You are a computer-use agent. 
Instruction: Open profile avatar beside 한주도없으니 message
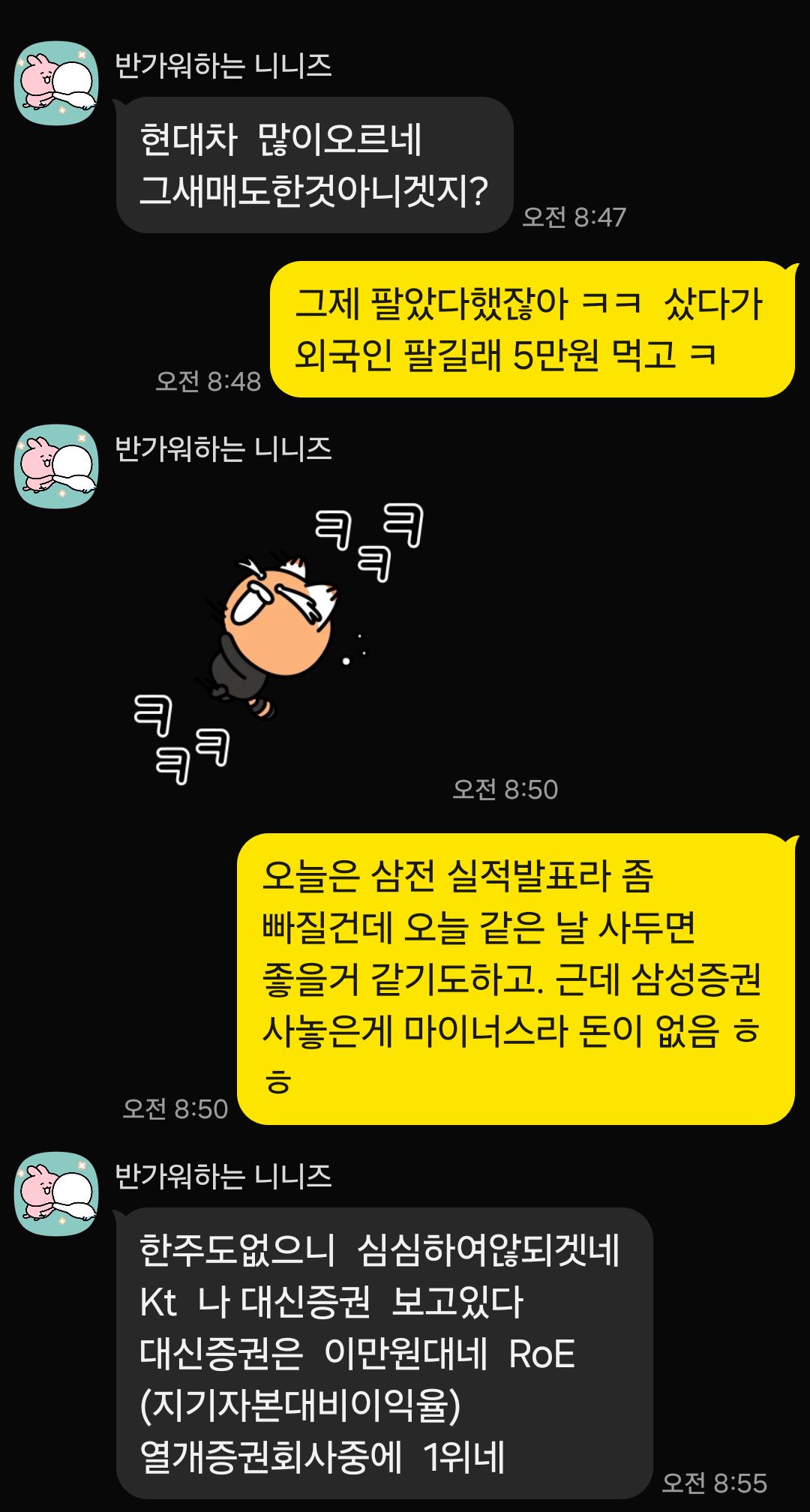[x=57, y=1193]
